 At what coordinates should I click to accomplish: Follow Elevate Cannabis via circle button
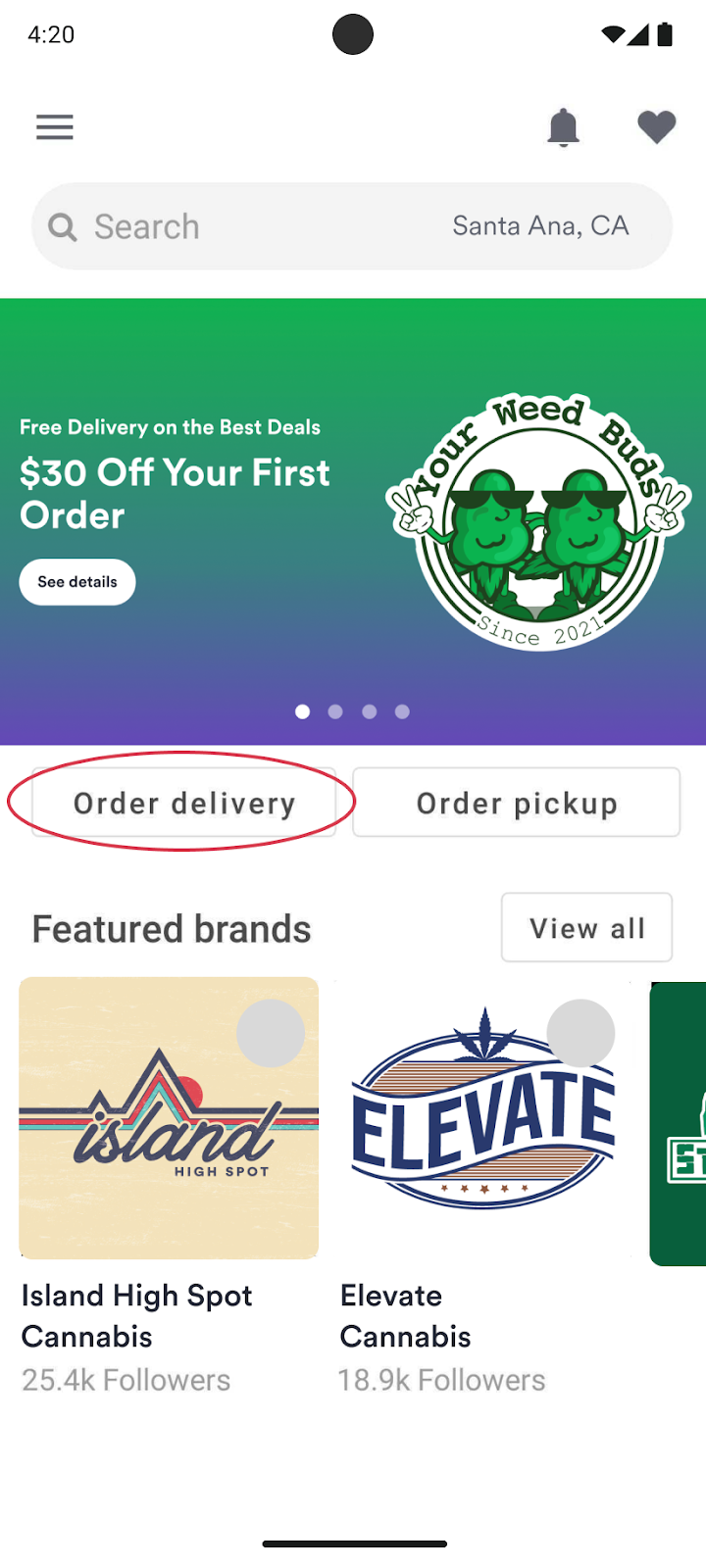click(x=580, y=1033)
